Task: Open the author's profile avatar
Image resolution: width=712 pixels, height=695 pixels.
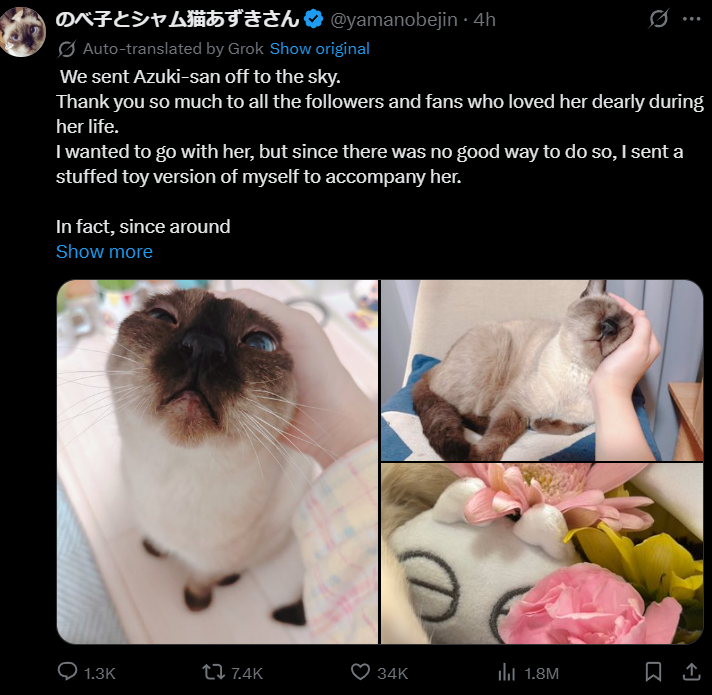Action: (x=24, y=31)
